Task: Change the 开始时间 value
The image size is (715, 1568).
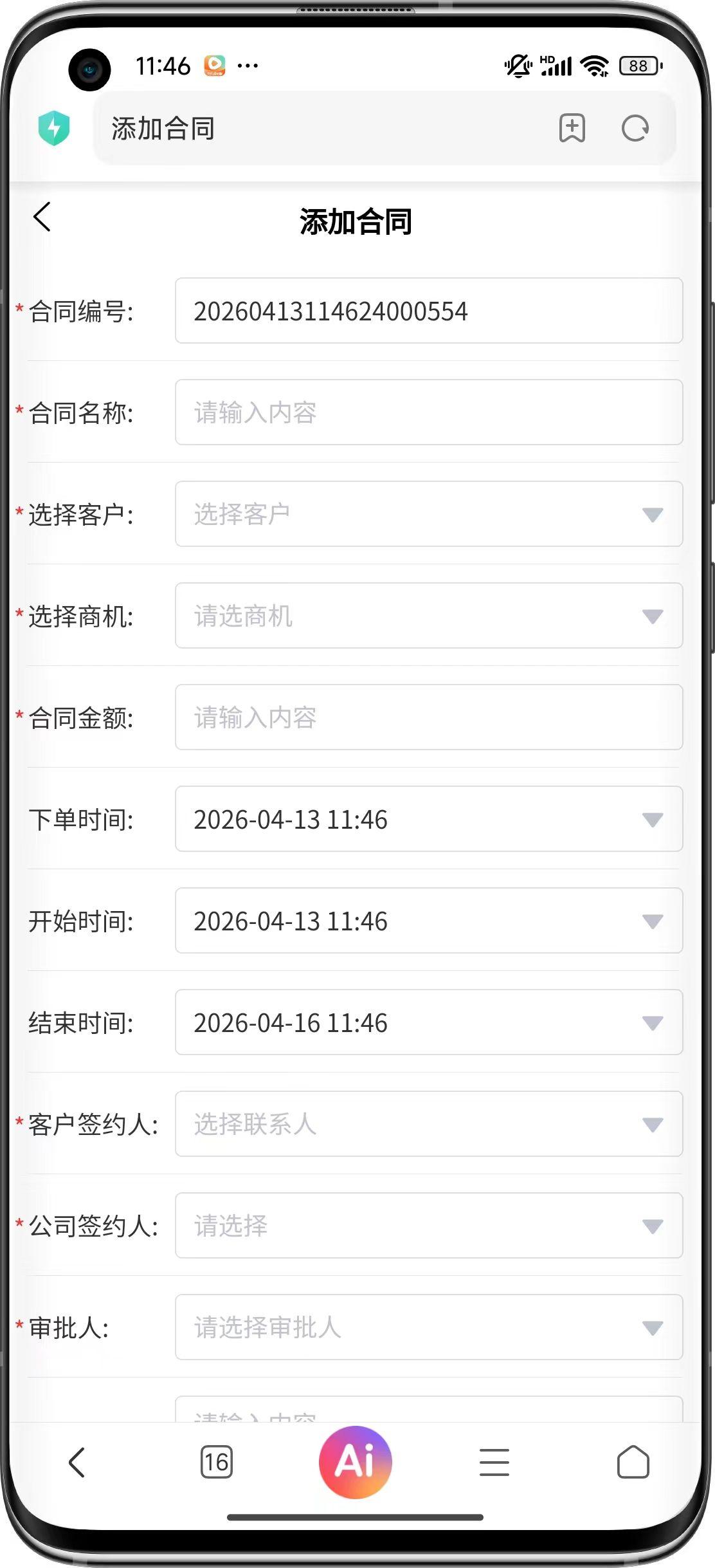Action: (x=429, y=921)
